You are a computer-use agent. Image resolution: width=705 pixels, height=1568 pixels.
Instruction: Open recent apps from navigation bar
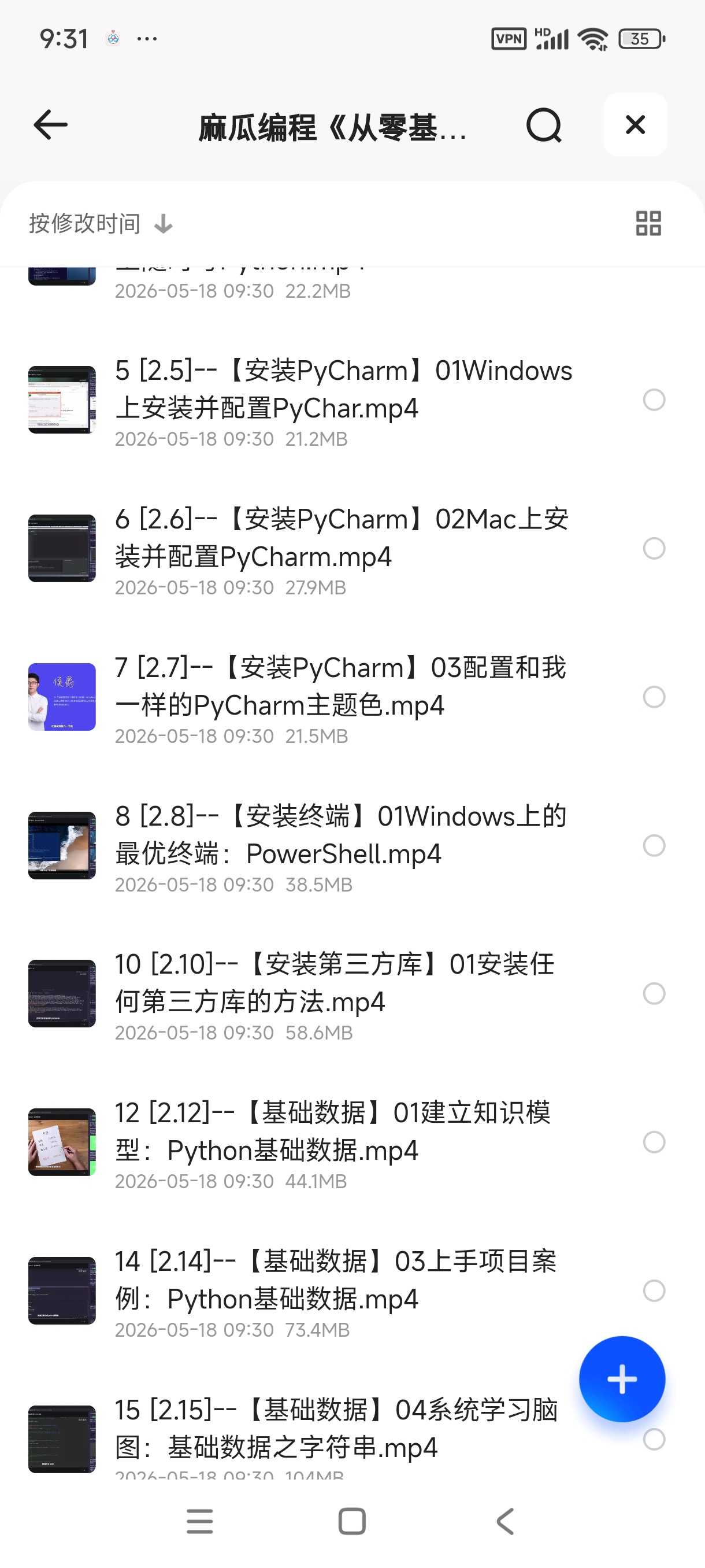coord(199,1521)
